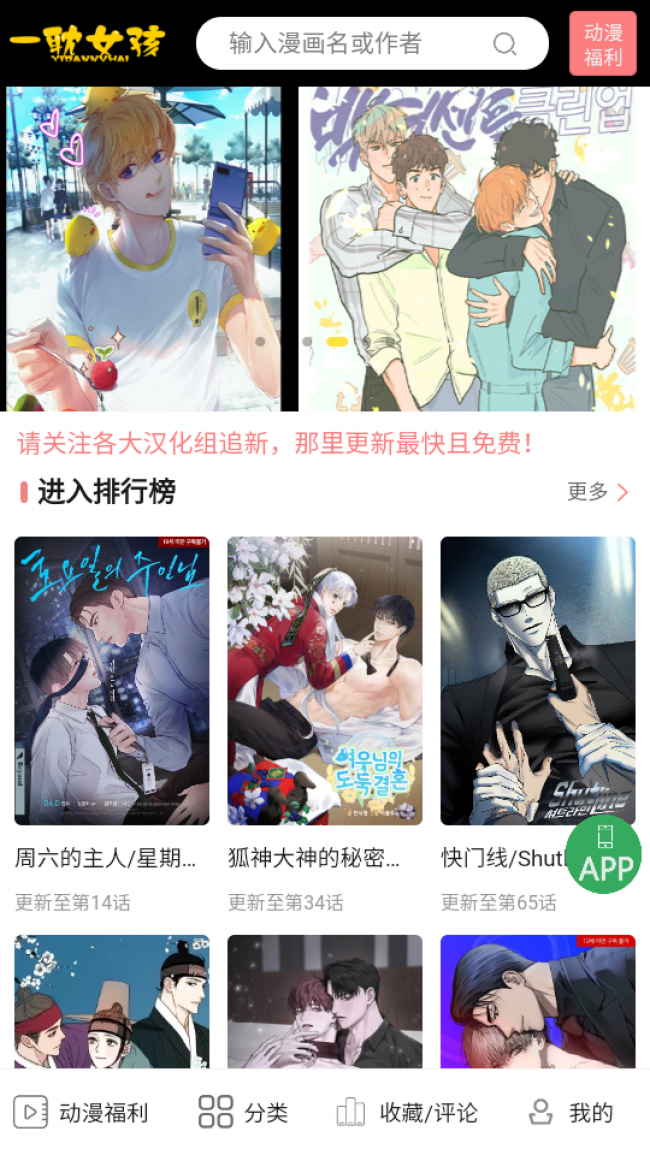Open the banner with the blond boy selfie
This screenshot has width=650, height=1155.
point(144,248)
